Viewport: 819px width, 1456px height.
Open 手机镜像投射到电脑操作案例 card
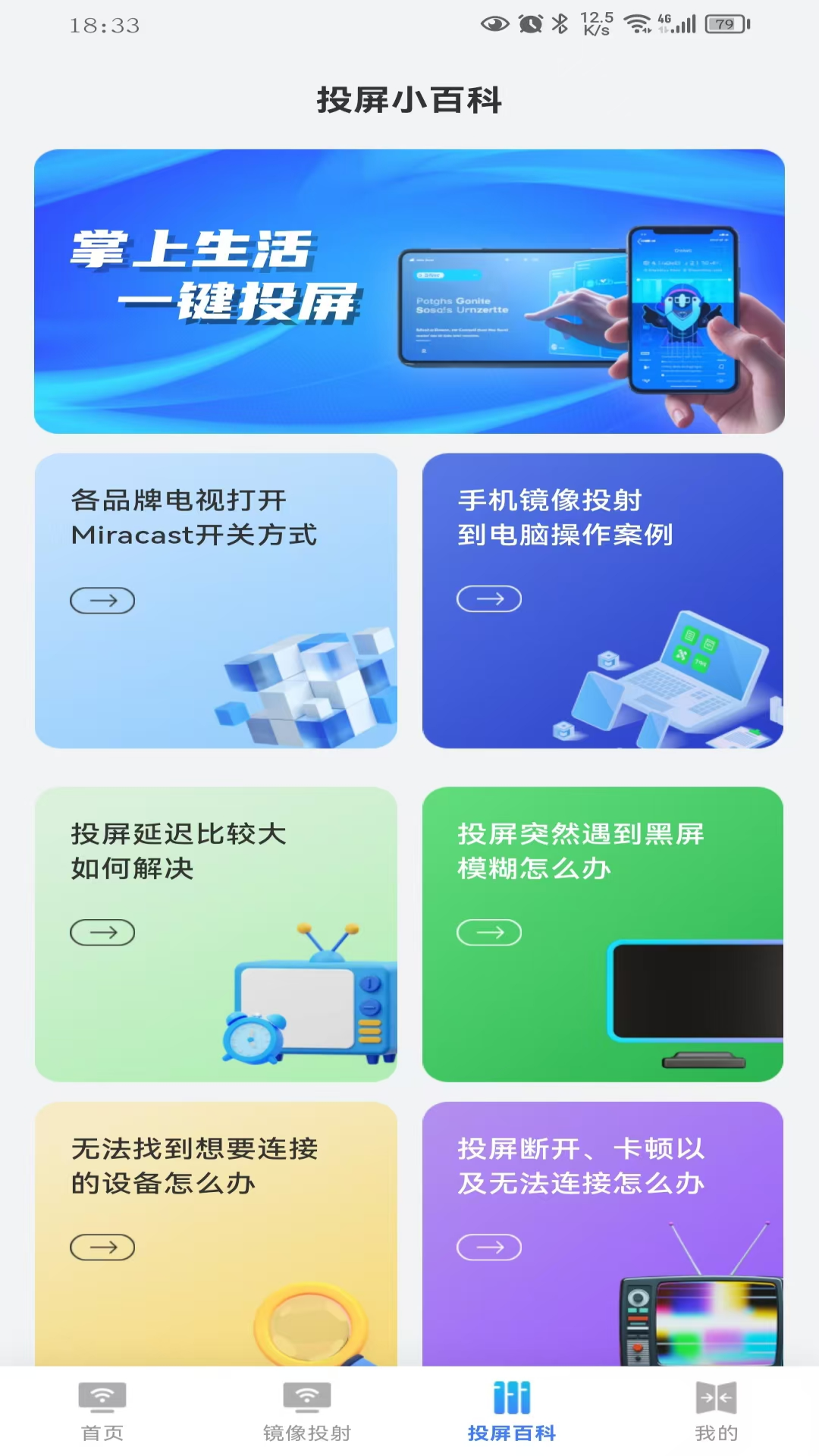(x=603, y=601)
